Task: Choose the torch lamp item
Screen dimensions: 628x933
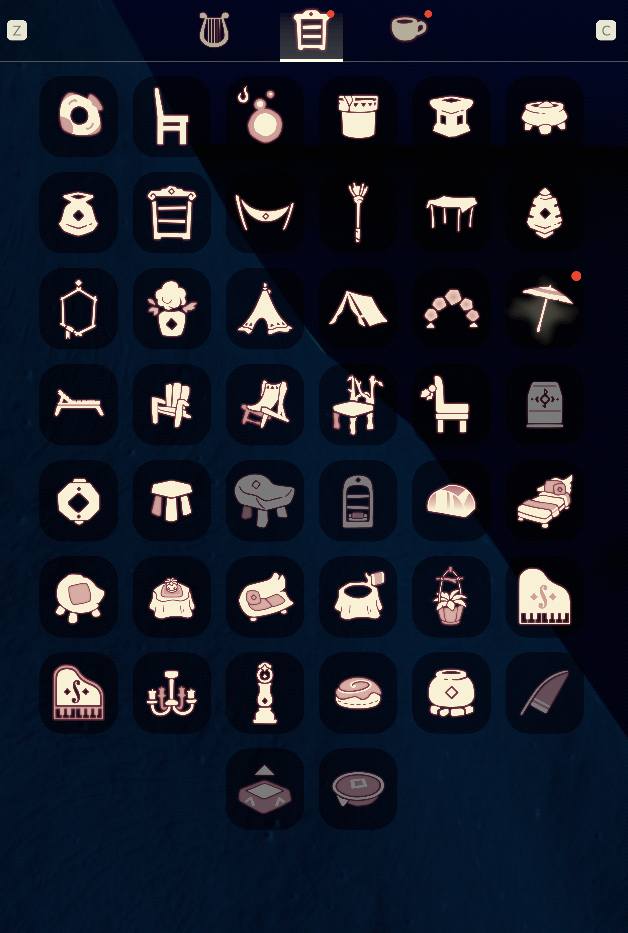Action: tap(357, 212)
